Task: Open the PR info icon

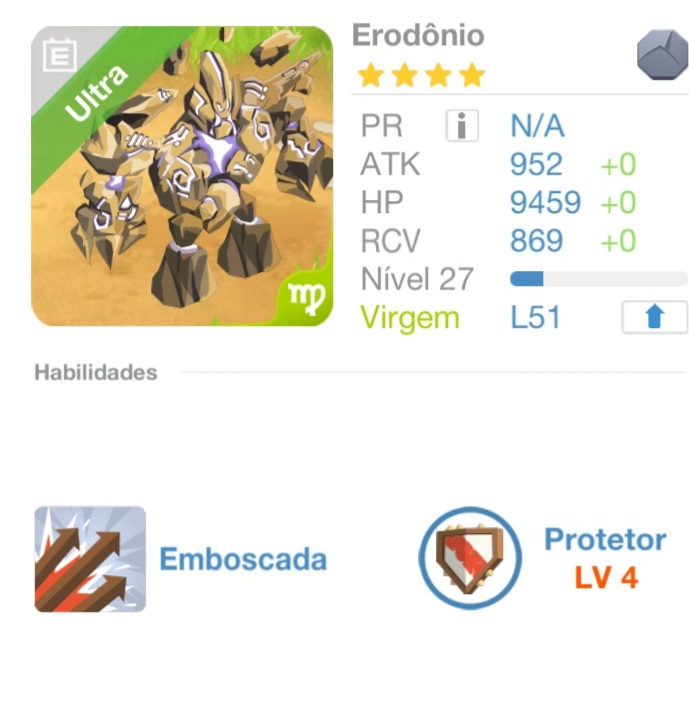Action: click(x=461, y=127)
